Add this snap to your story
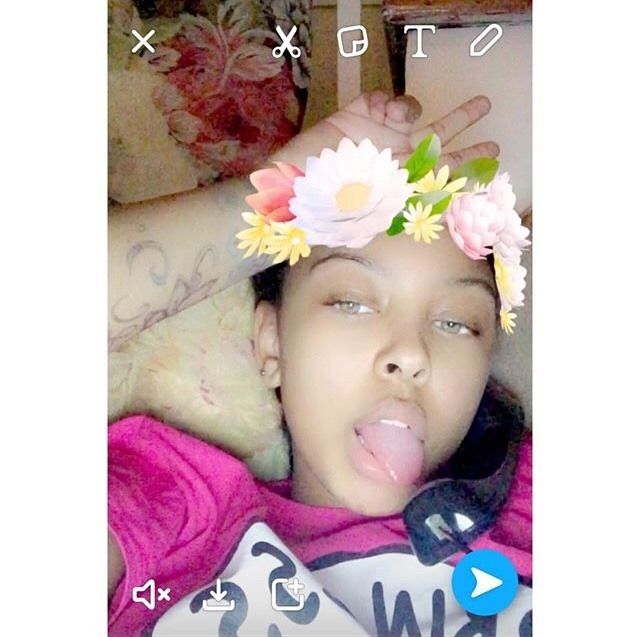Image resolution: width=640 pixels, height=637 pixels. click(x=287, y=594)
